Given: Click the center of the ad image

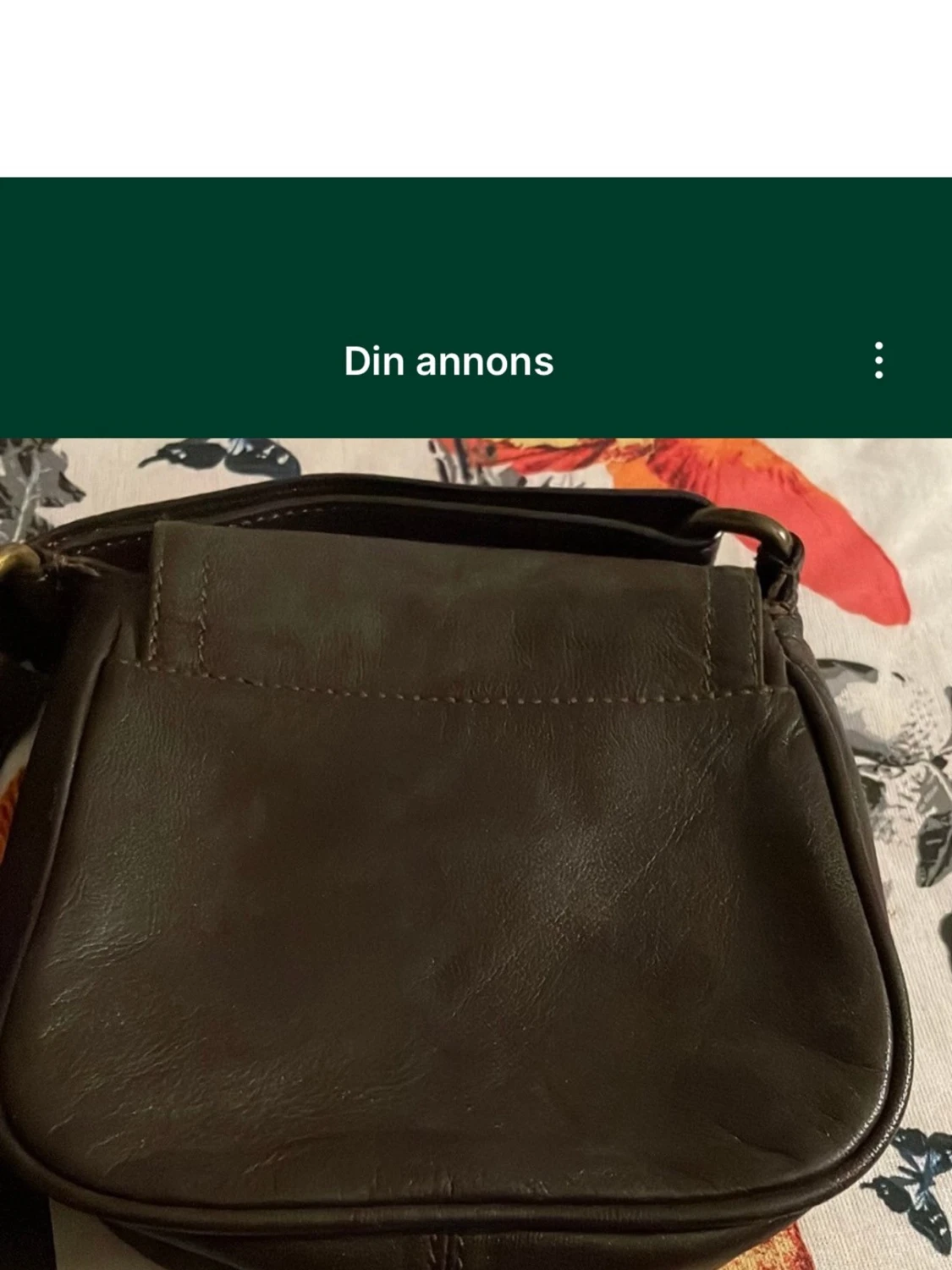Looking at the screenshot, I should [476, 855].
